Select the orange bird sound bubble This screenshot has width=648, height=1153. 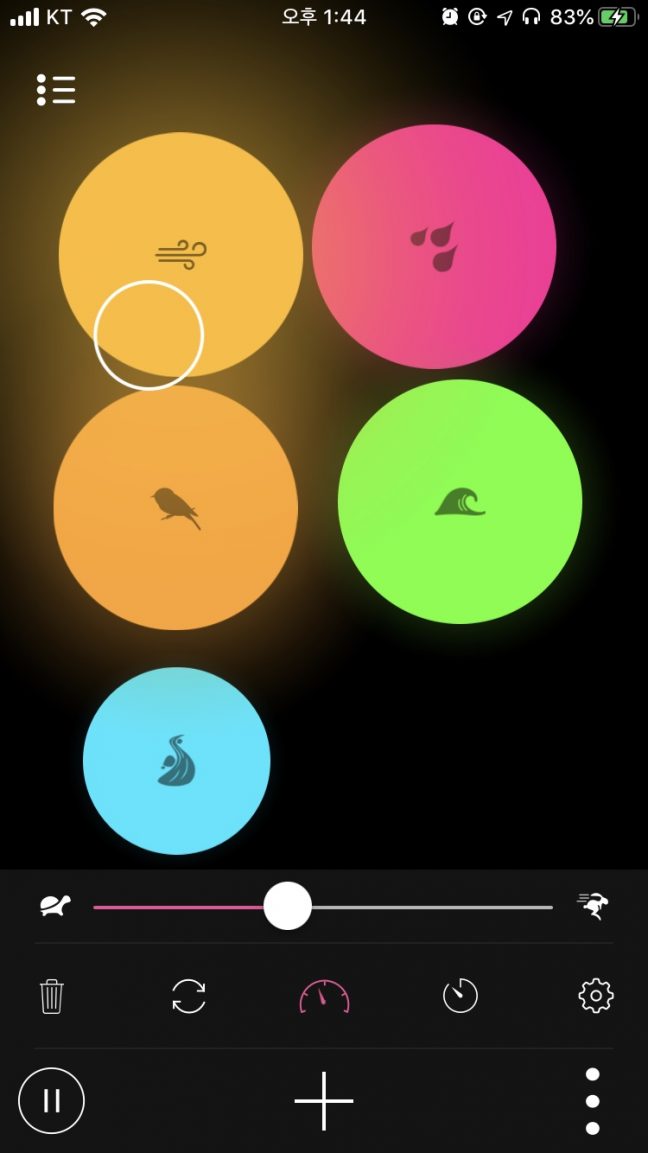[175, 508]
